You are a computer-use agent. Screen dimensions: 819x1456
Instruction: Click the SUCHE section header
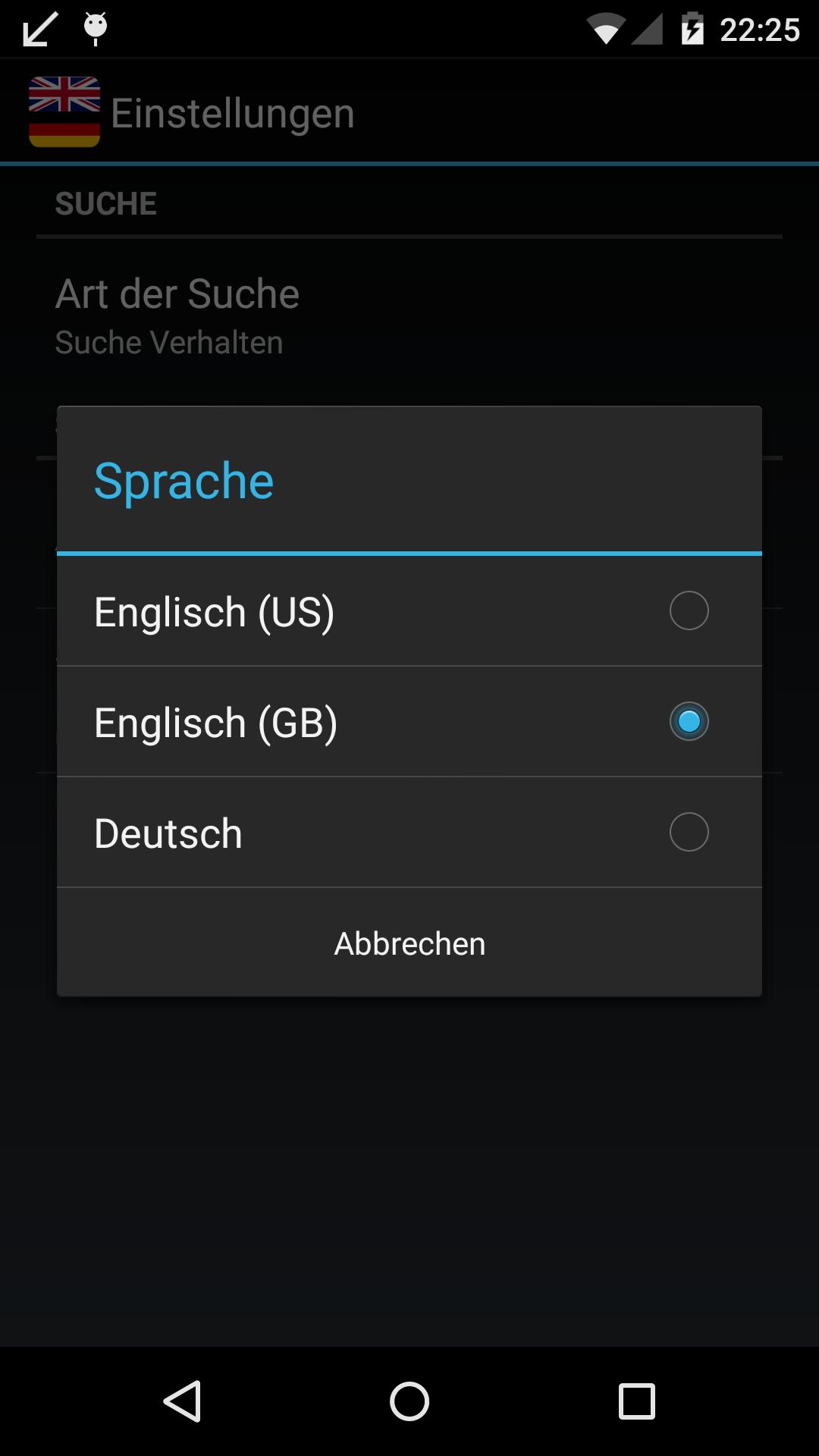point(106,202)
